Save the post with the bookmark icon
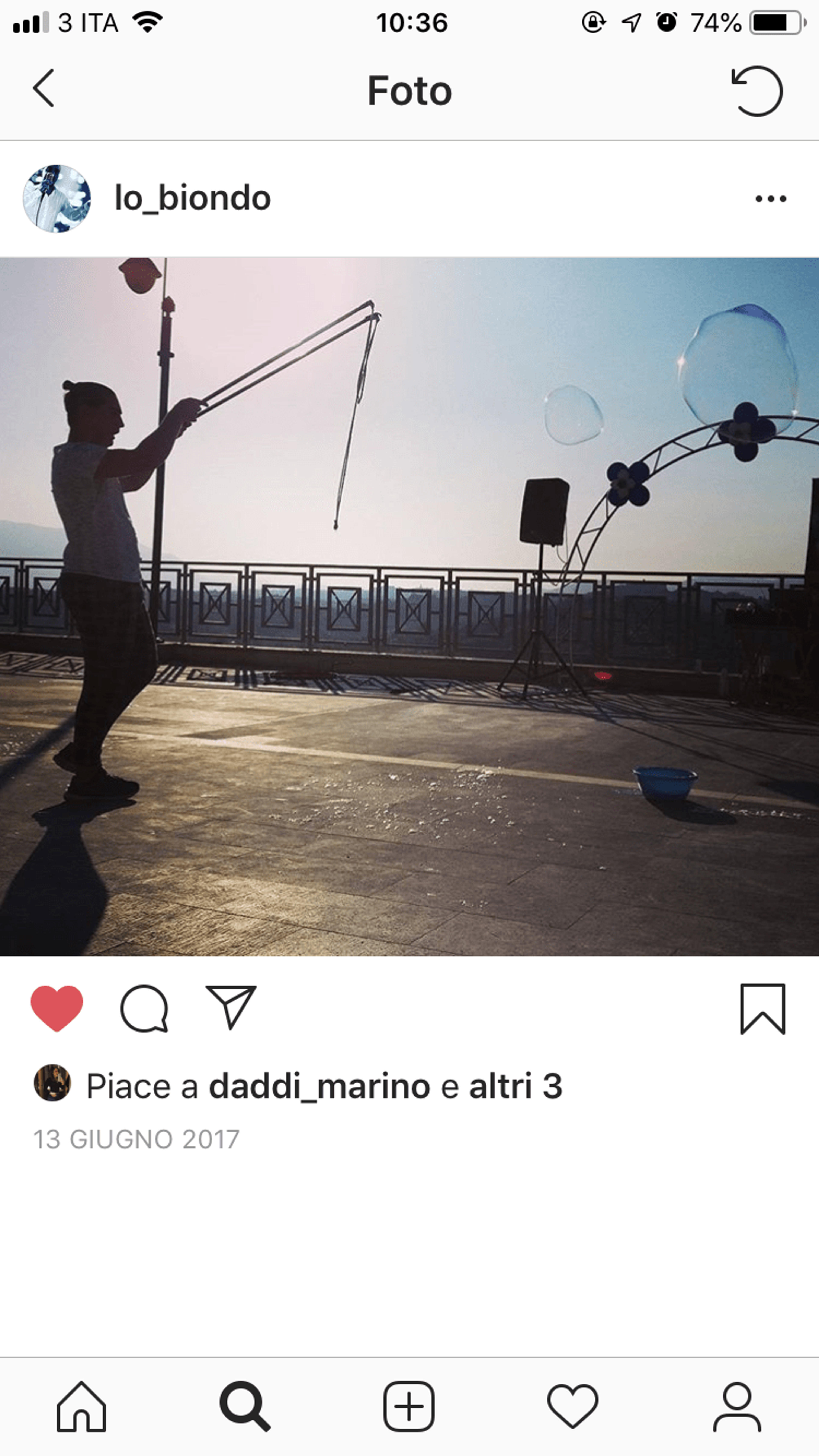The width and height of the screenshot is (819, 1456). pos(763,1009)
